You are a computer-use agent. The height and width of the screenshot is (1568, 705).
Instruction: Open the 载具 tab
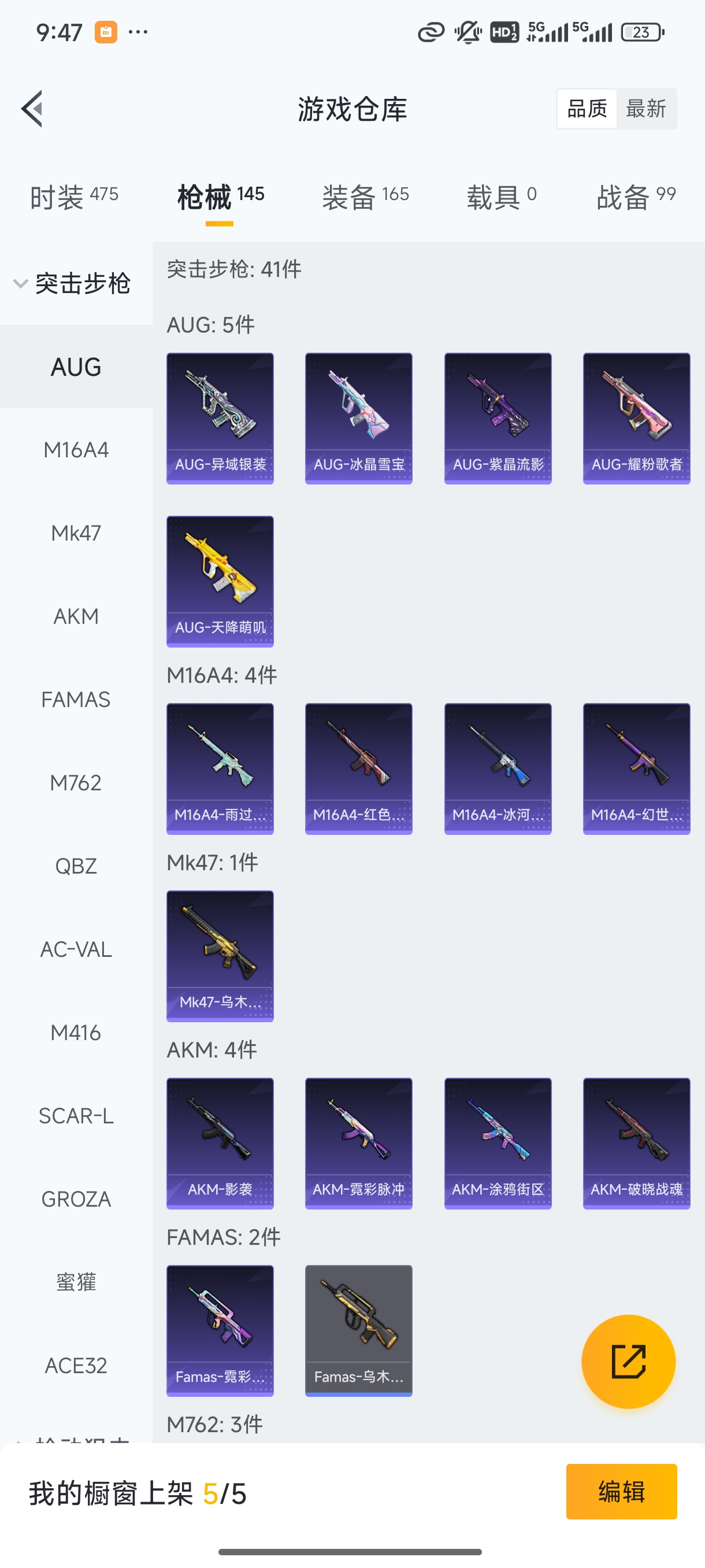pyautogui.click(x=501, y=197)
